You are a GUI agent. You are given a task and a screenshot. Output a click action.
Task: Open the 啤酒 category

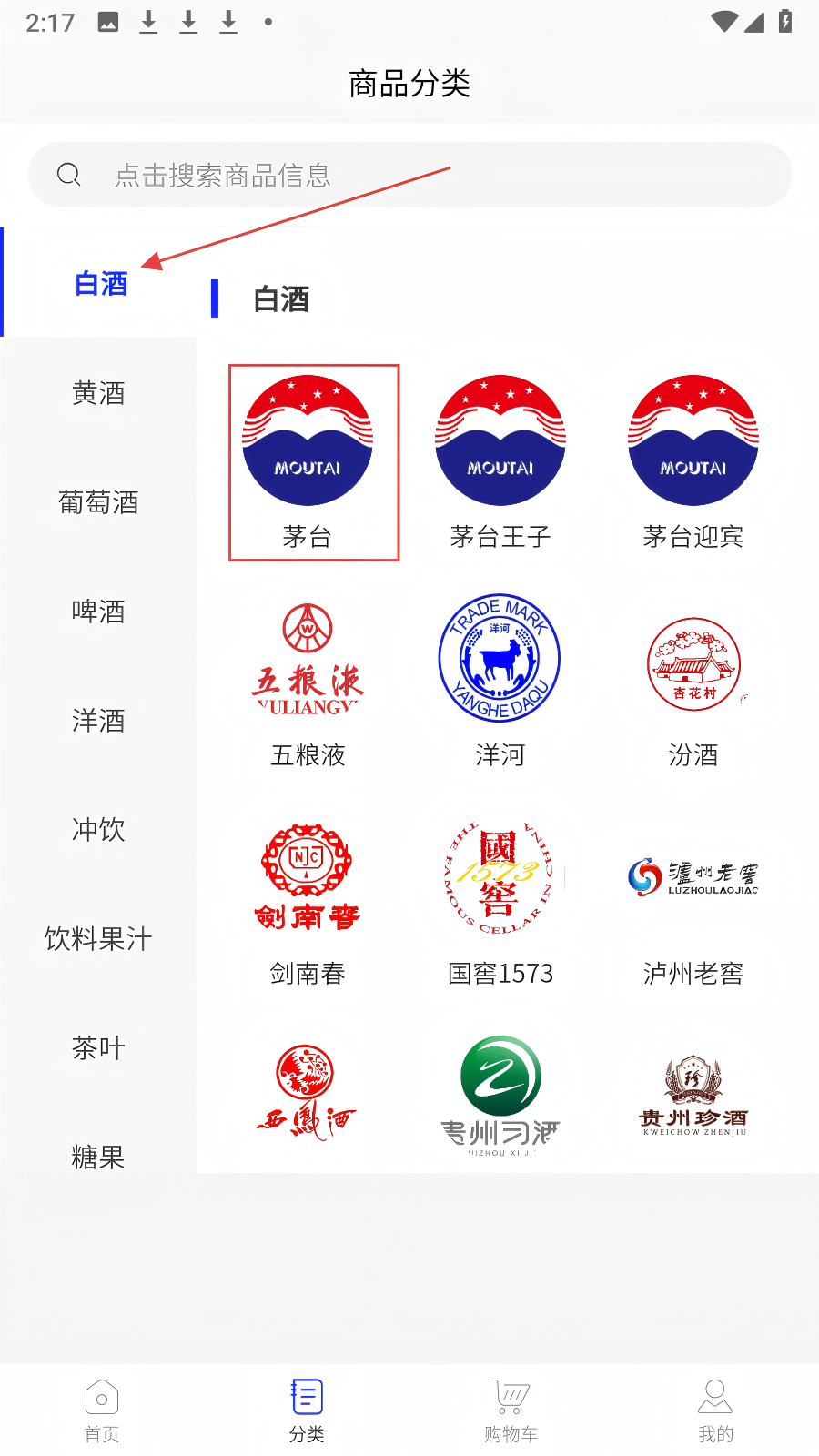(x=98, y=612)
